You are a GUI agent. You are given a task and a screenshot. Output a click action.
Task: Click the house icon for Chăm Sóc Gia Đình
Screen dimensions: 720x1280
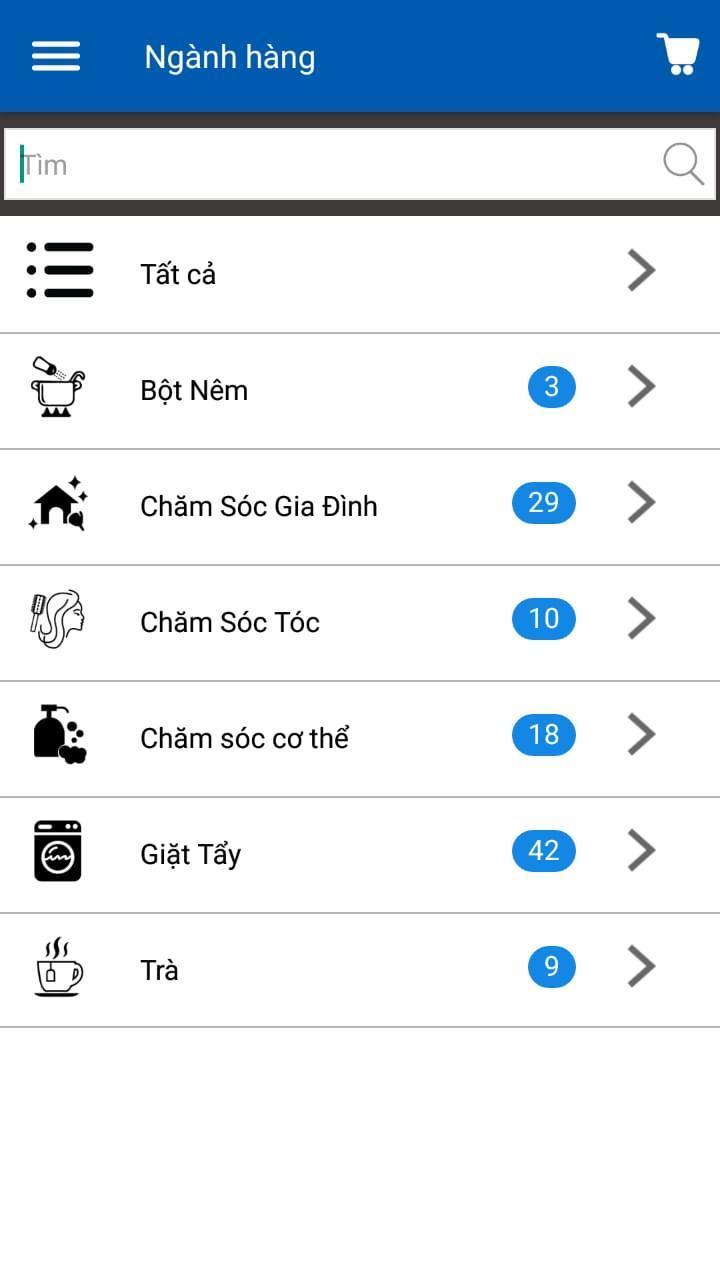[58, 503]
